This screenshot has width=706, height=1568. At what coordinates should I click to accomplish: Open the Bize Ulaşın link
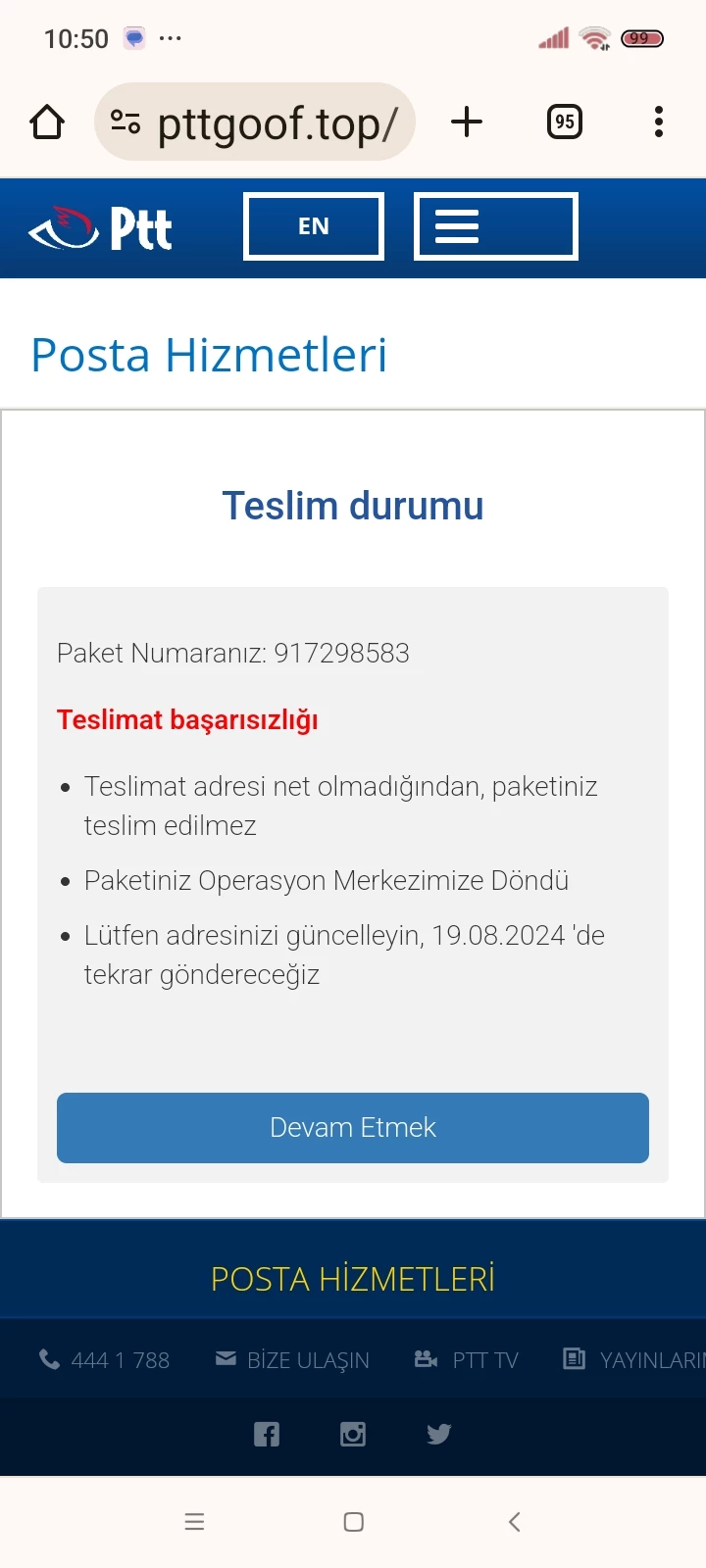click(293, 1360)
